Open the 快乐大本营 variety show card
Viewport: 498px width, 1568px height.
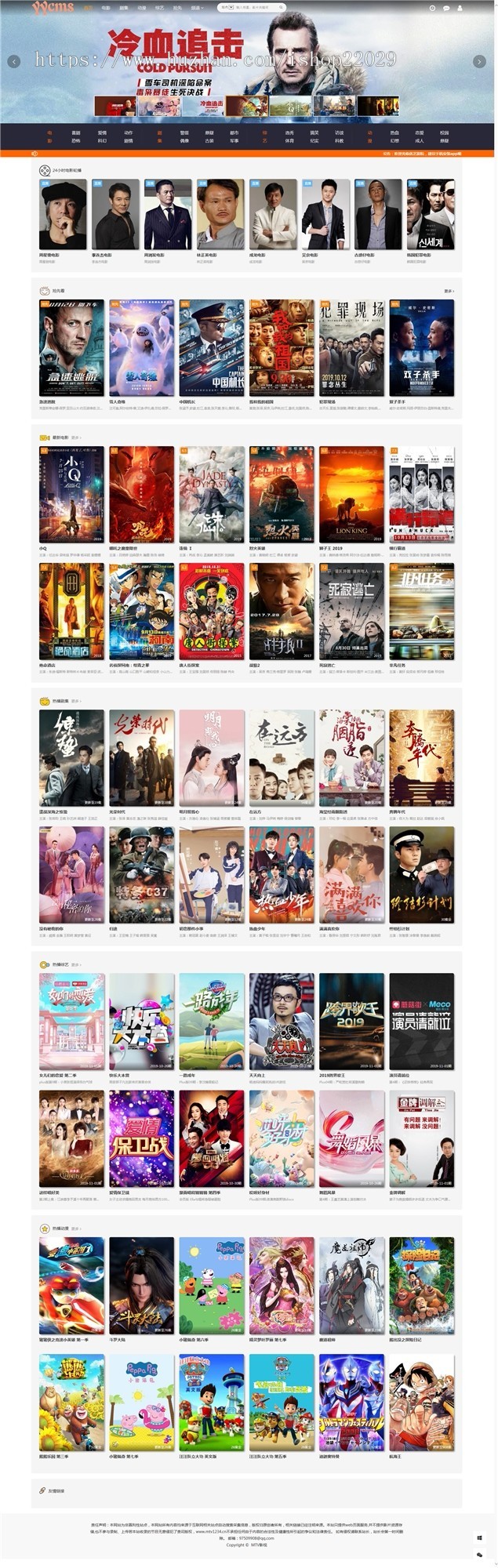click(x=141, y=1022)
